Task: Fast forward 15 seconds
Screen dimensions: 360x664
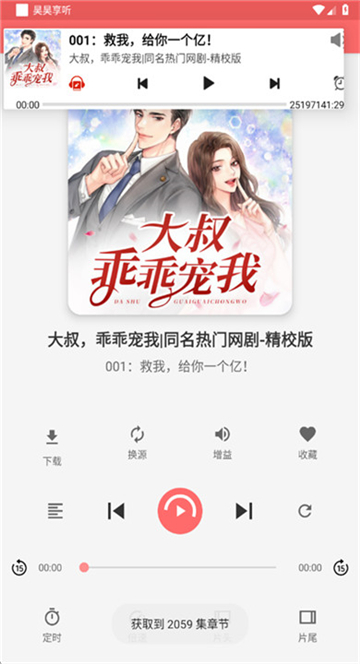Action: pyautogui.click(x=341, y=567)
